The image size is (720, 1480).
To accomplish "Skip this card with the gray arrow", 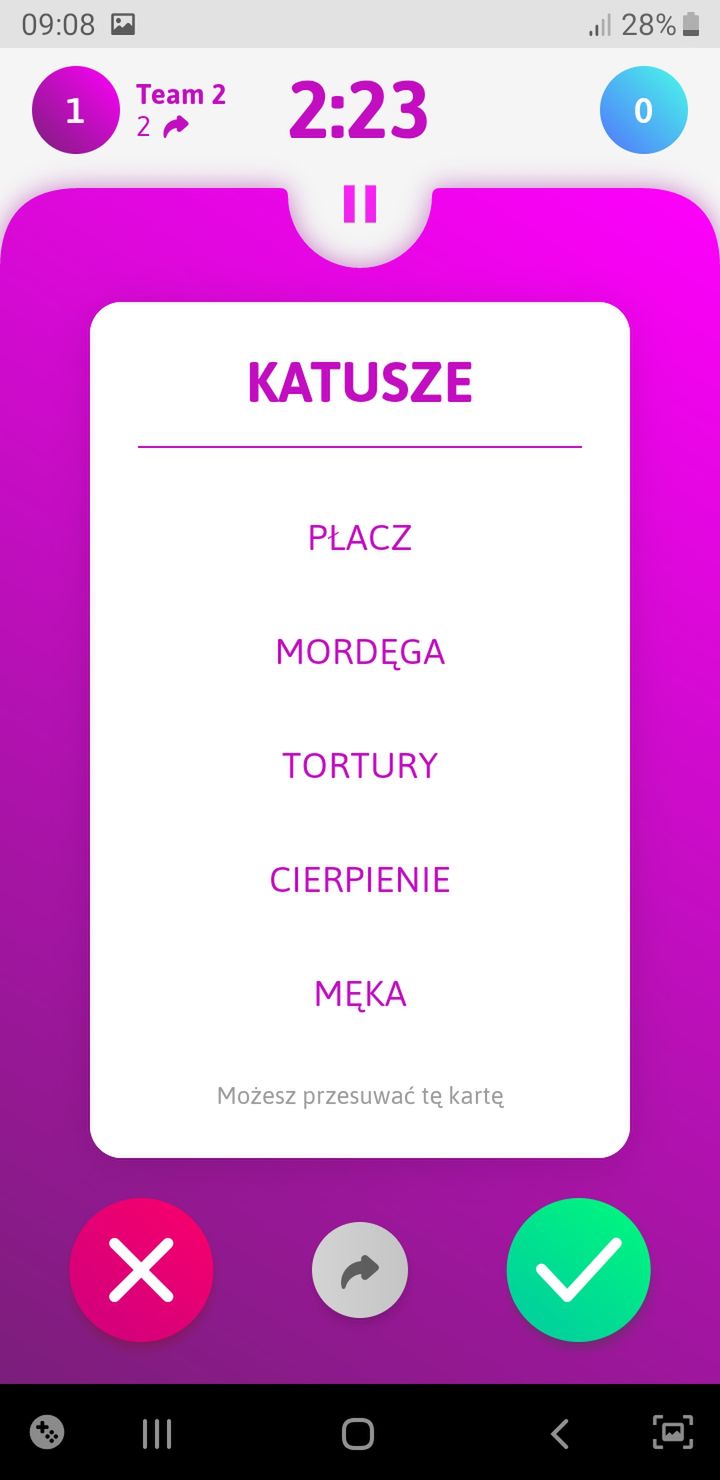I will (360, 1270).
